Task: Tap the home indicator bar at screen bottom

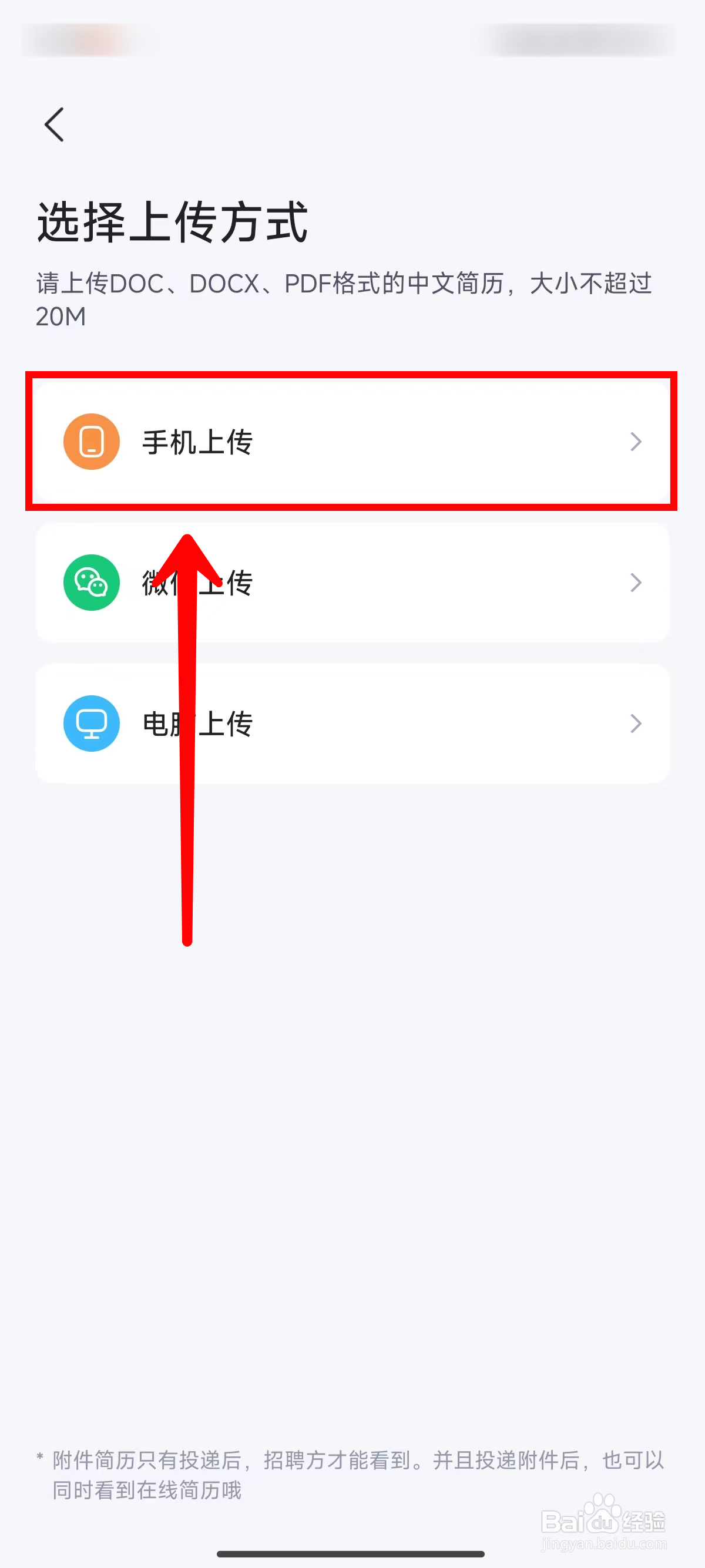Action: click(x=352, y=1554)
